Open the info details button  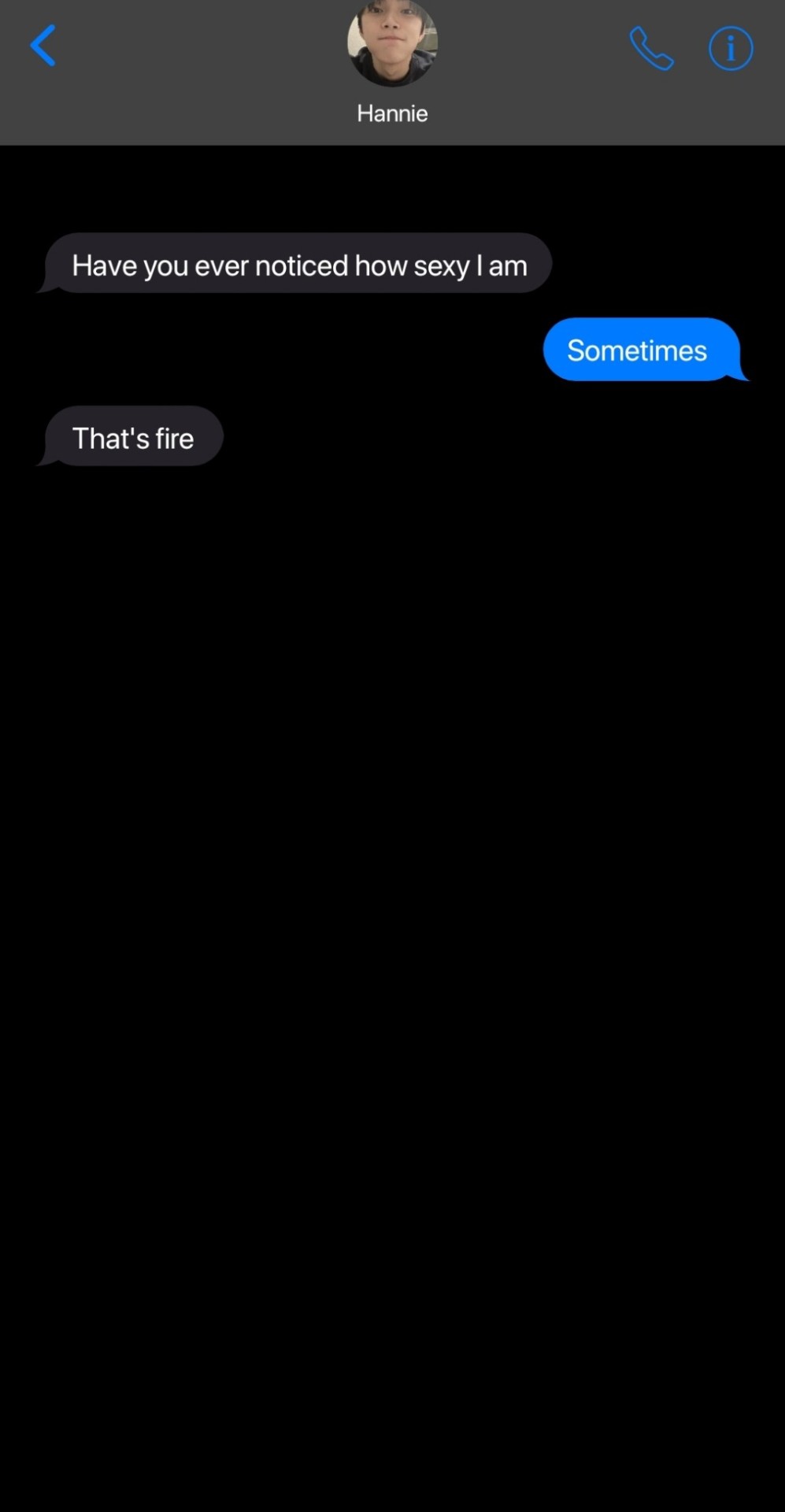pyautogui.click(x=731, y=49)
